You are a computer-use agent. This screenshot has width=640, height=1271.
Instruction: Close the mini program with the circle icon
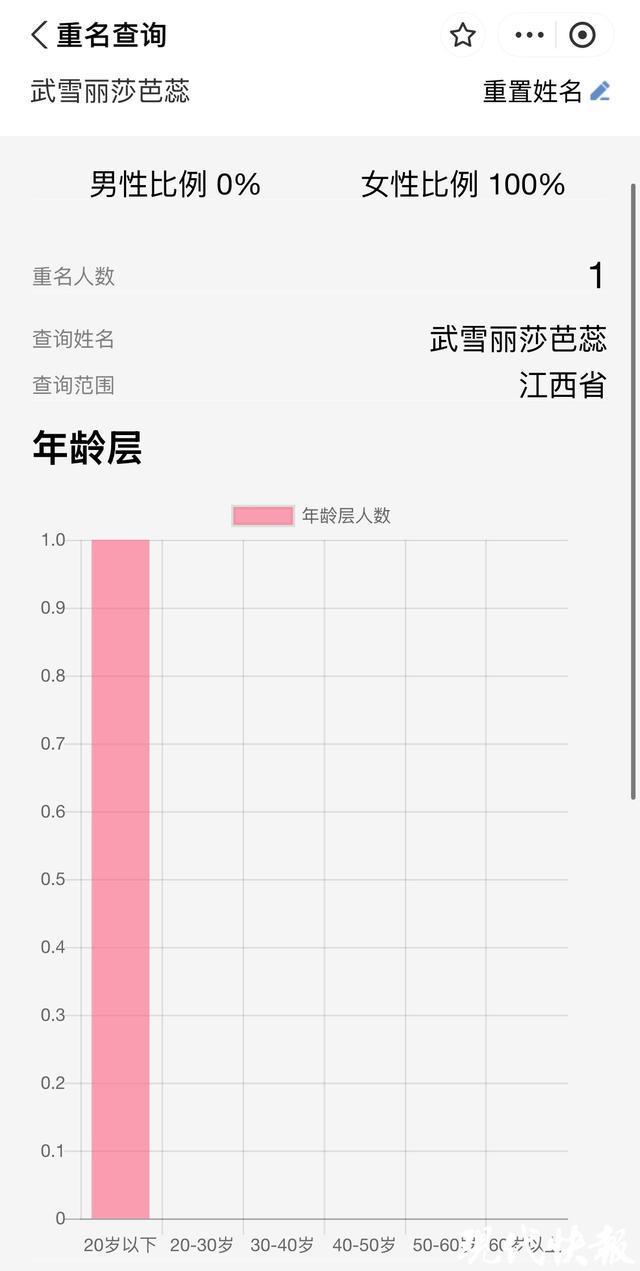click(582, 35)
